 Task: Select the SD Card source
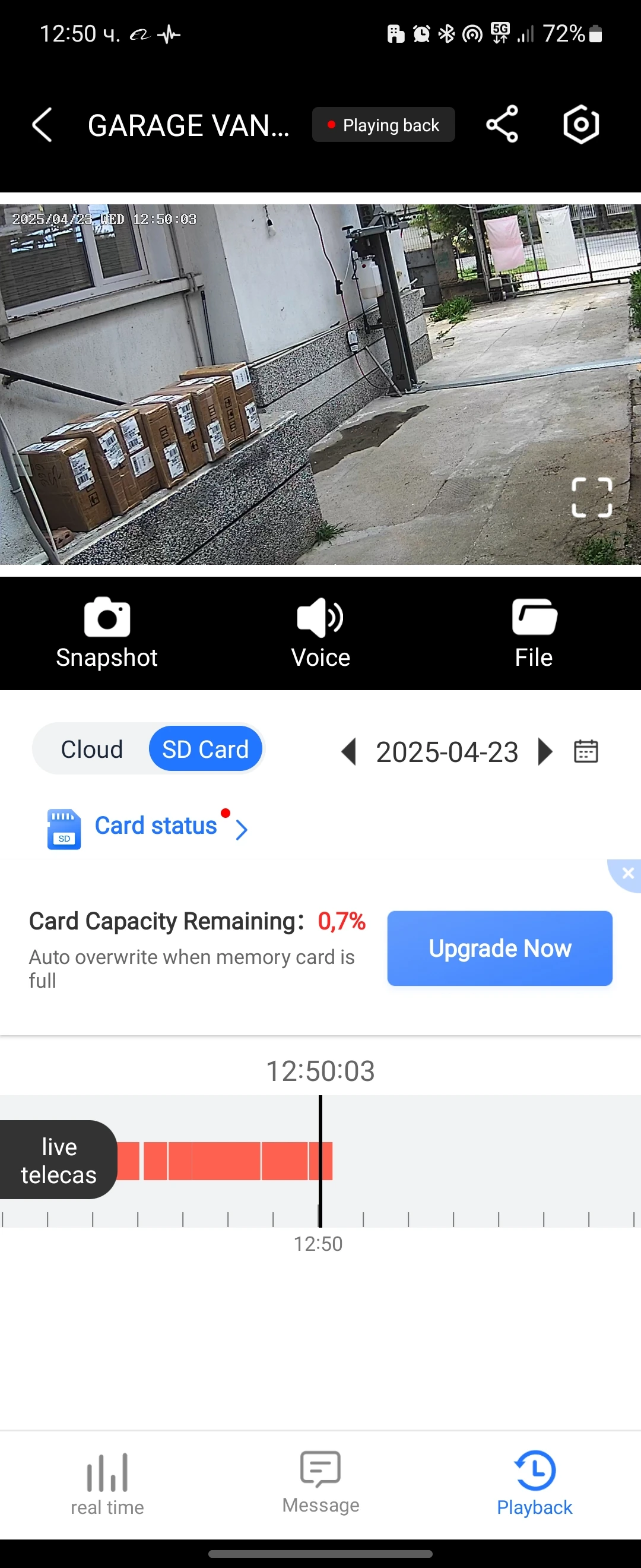(205, 750)
